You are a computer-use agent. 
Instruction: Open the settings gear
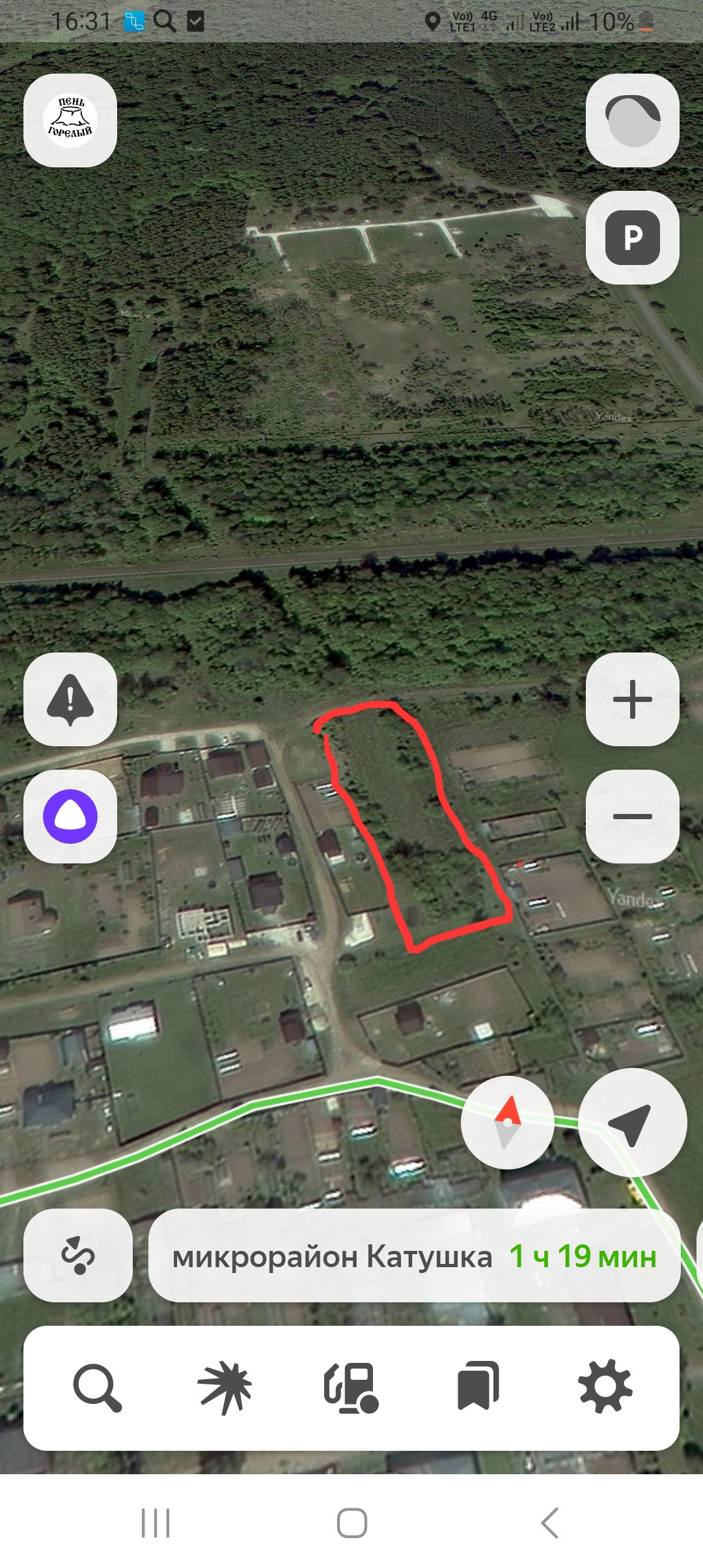tap(605, 1387)
